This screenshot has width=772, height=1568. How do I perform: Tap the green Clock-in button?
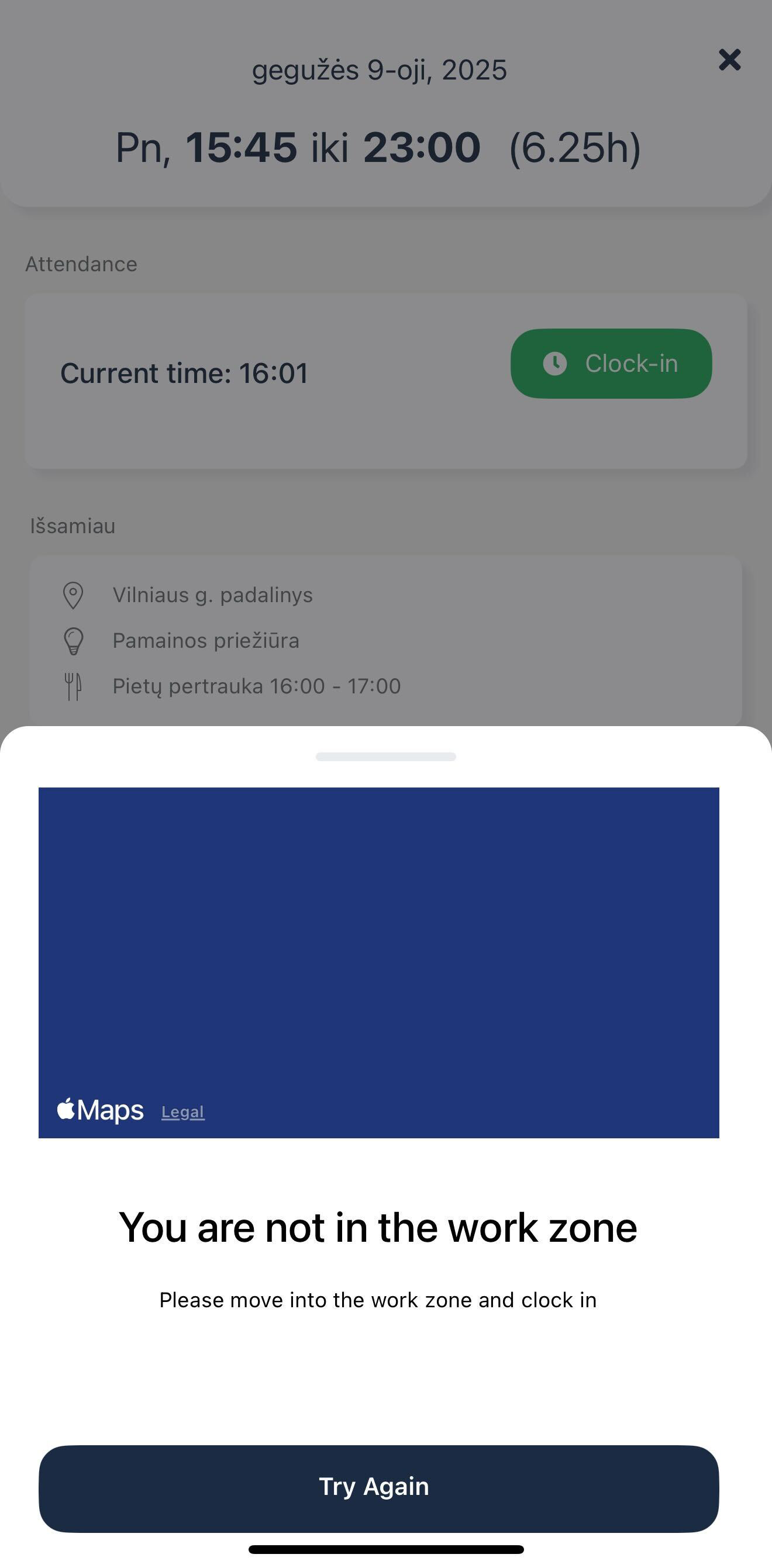point(611,364)
